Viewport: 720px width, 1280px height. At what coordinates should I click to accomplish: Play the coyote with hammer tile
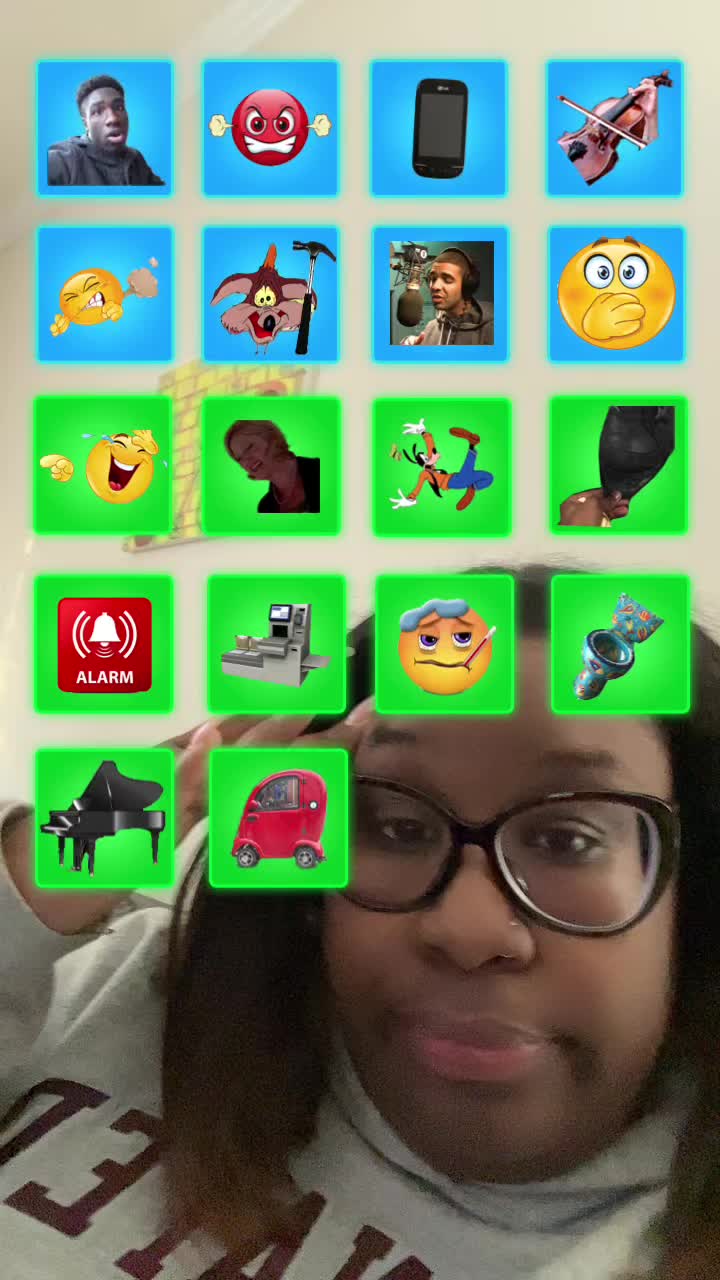point(270,294)
